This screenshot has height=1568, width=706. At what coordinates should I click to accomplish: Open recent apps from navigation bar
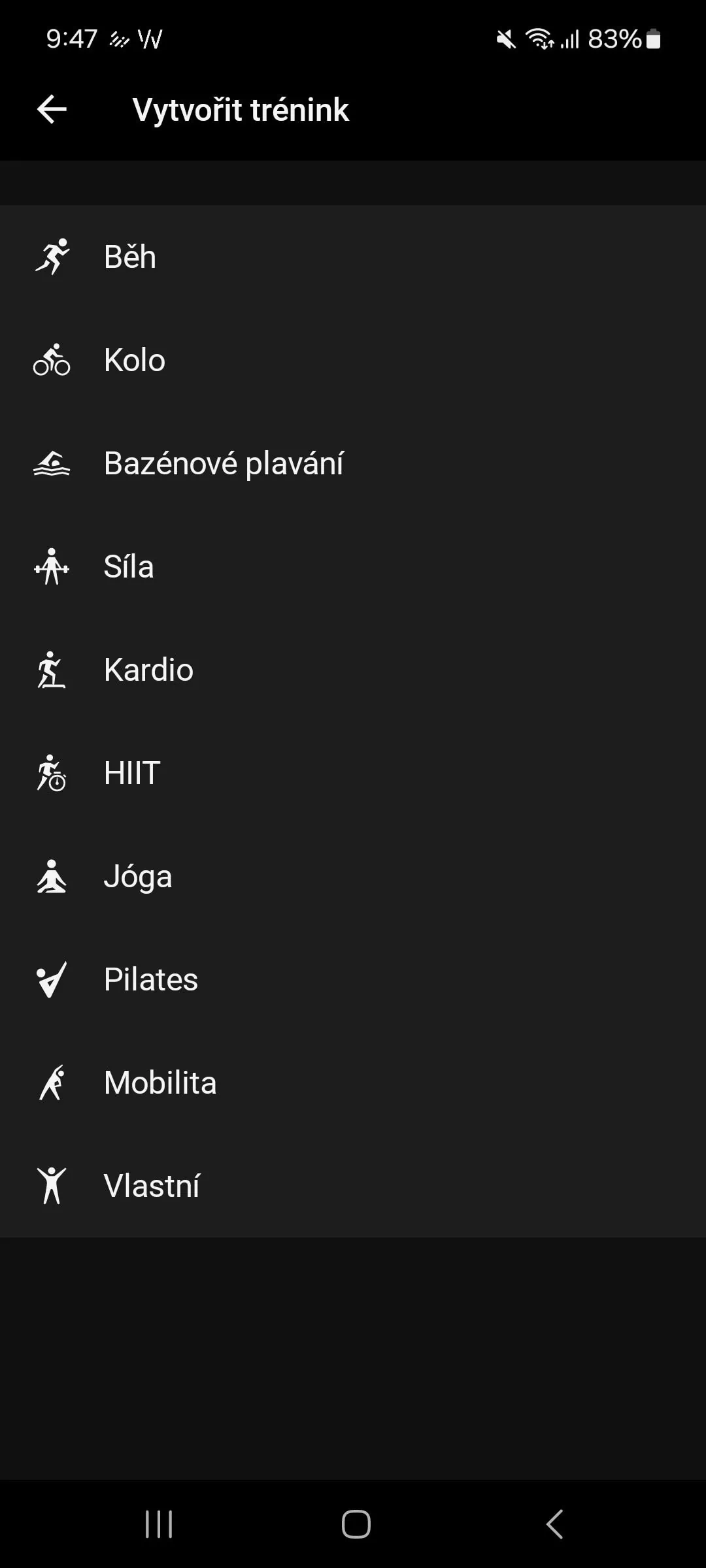[159, 1524]
